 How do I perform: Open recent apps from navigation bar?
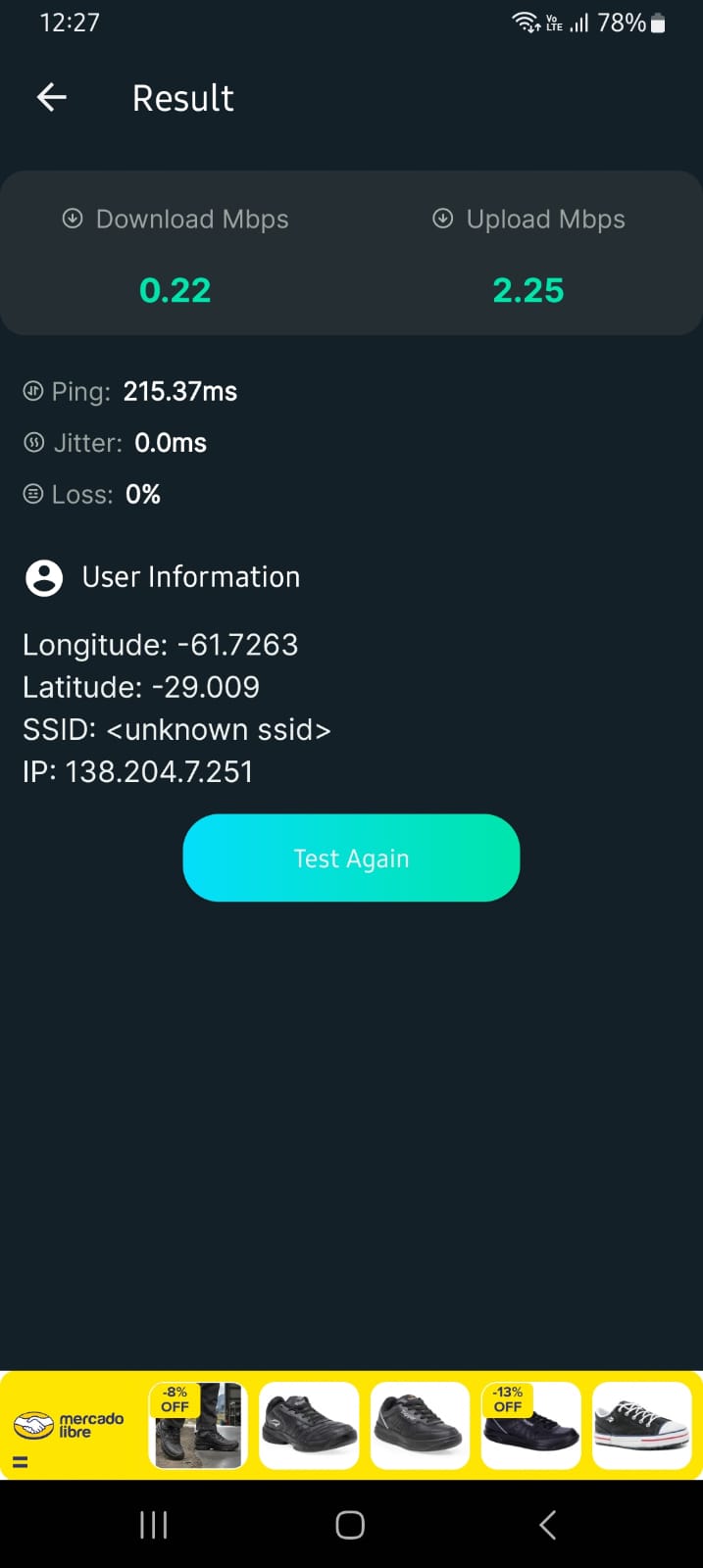click(x=153, y=1524)
